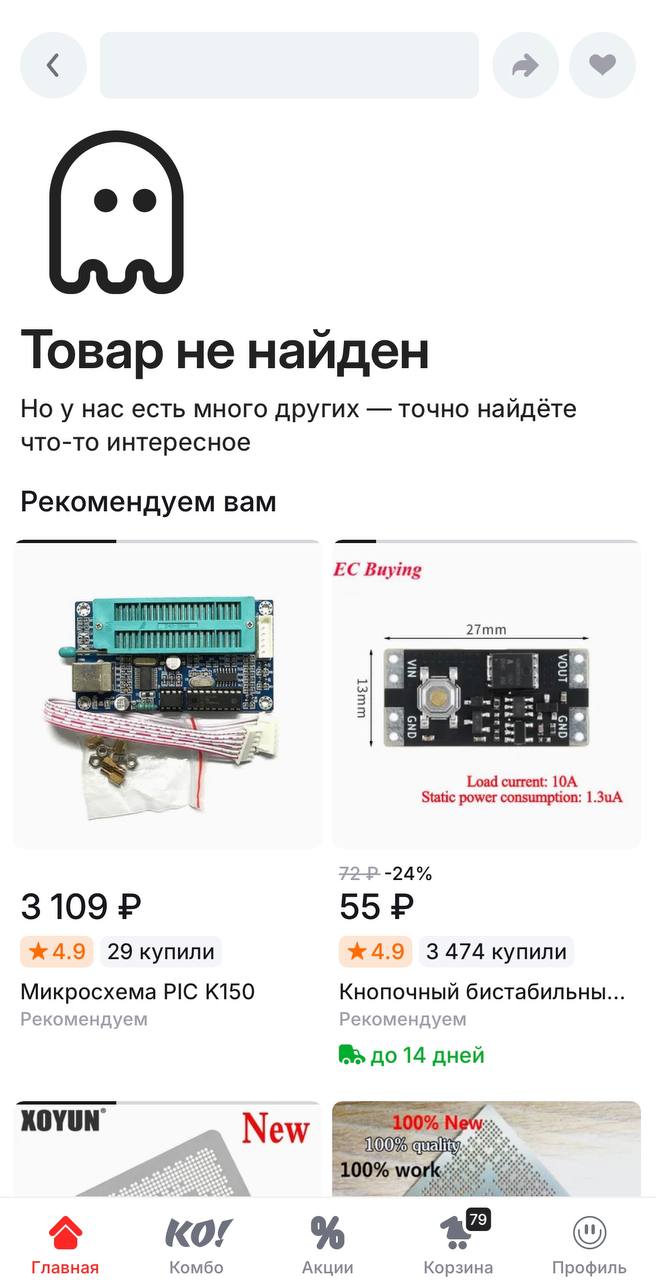The height and width of the screenshot is (1280, 656).
Task: Share this product page
Action: pyautogui.click(x=526, y=66)
